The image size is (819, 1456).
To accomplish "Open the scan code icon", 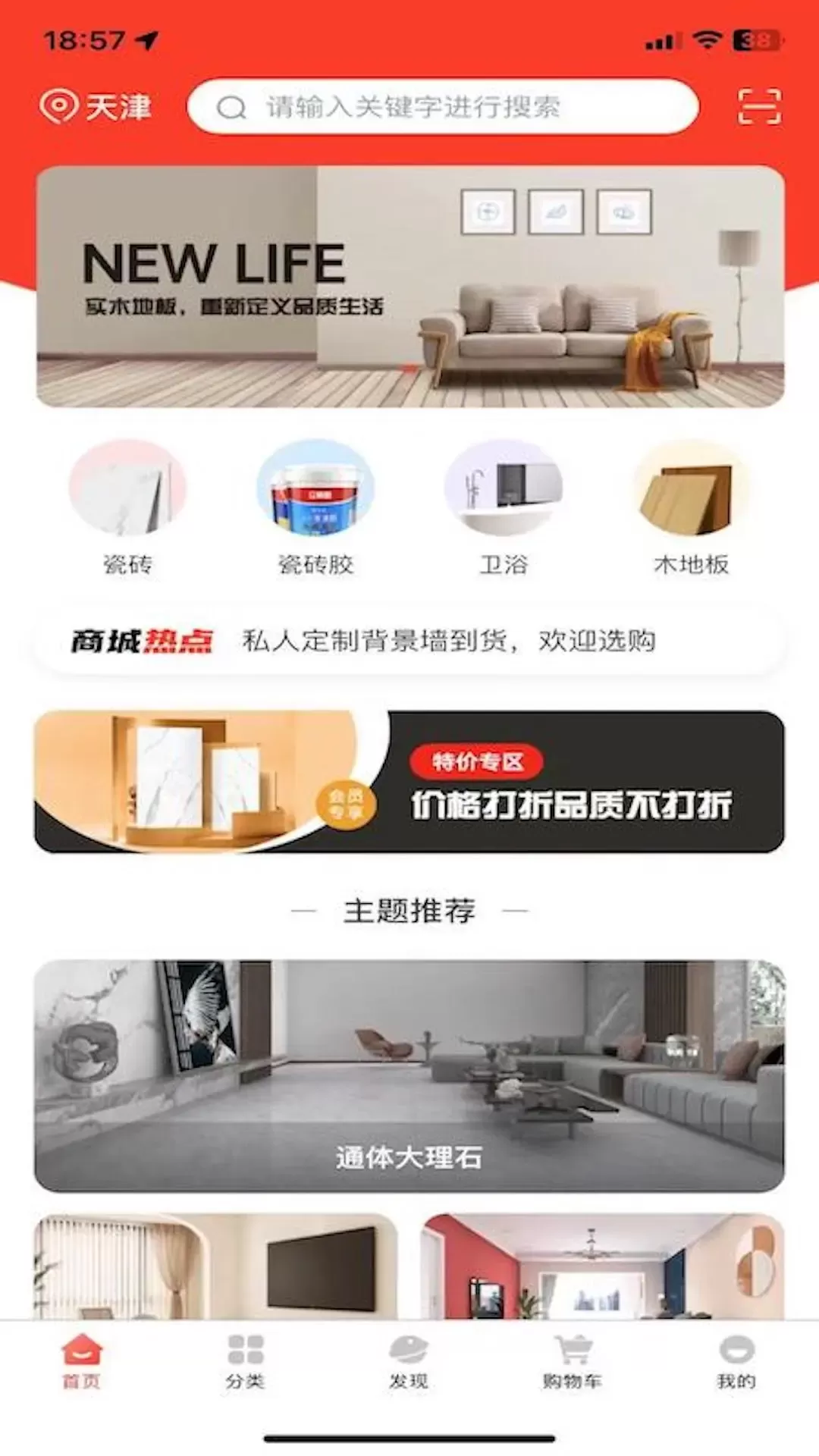I will click(x=759, y=106).
